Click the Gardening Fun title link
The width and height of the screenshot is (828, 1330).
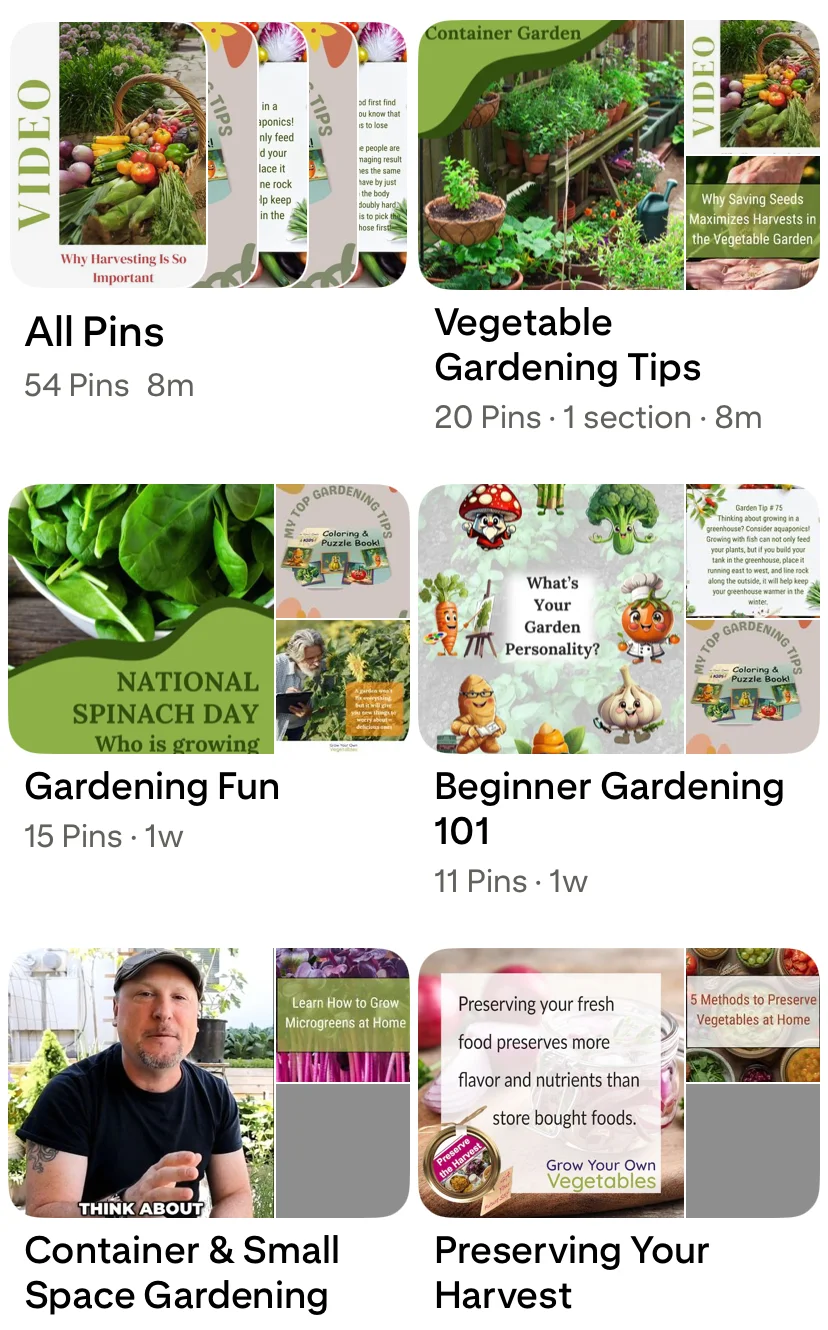[x=151, y=787]
